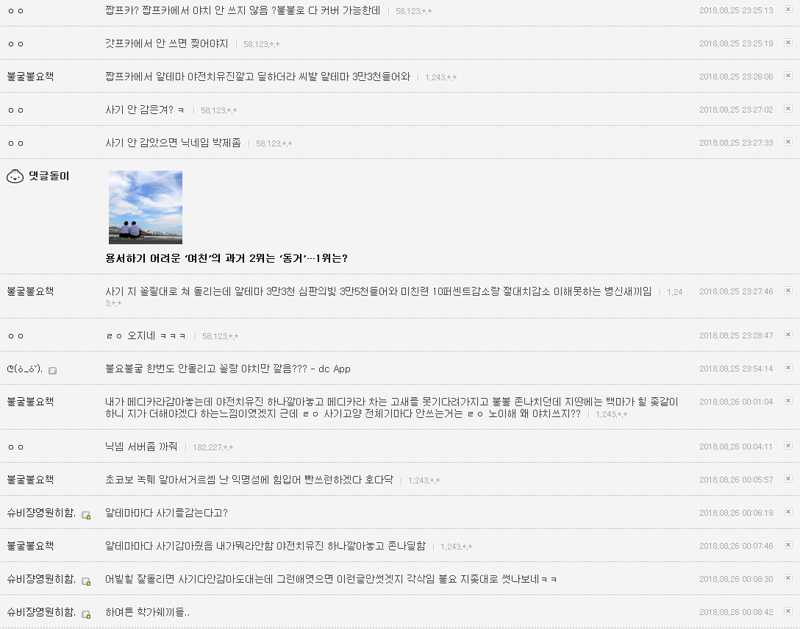Screen dimensions: 800x629
Task: Open the '용서하기 어려운 여친의 과거' headline link
Action: tap(226, 258)
